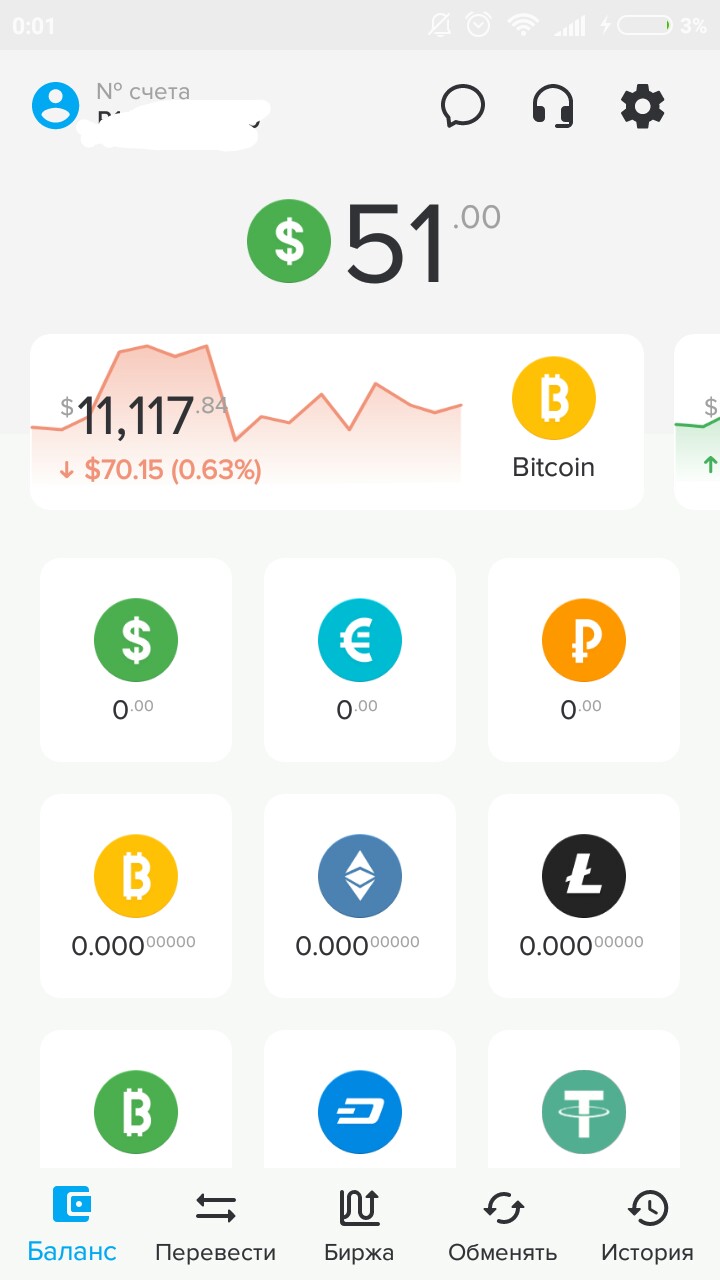Image resolution: width=720 pixels, height=1280 pixels.
Task: Open the Litecoin wallet tile
Action: (x=584, y=895)
